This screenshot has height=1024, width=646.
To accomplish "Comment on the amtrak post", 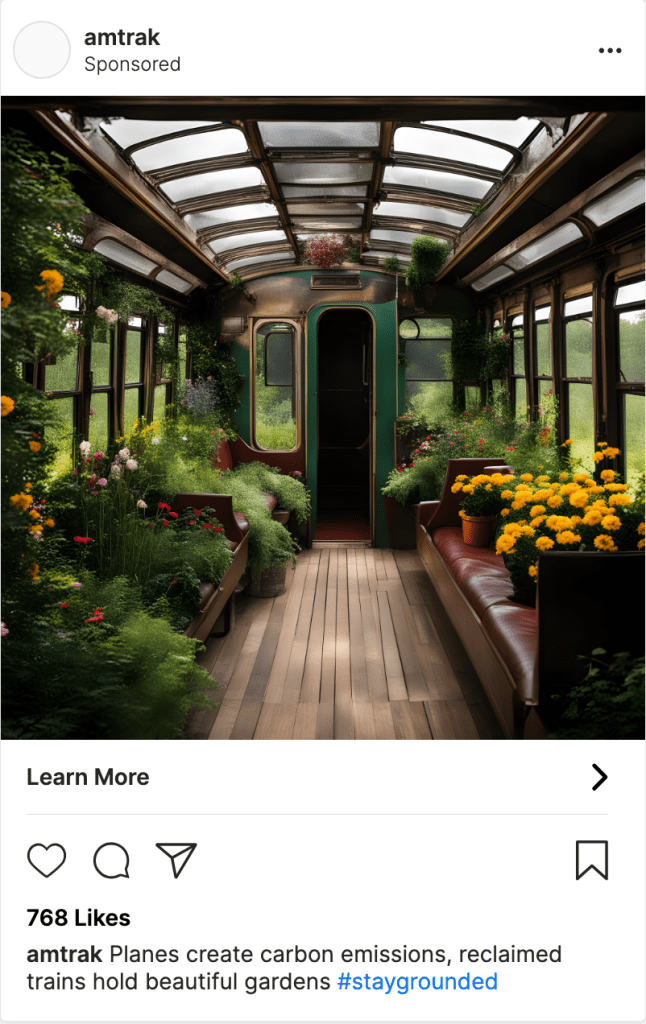I will click(x=111, y=860).
